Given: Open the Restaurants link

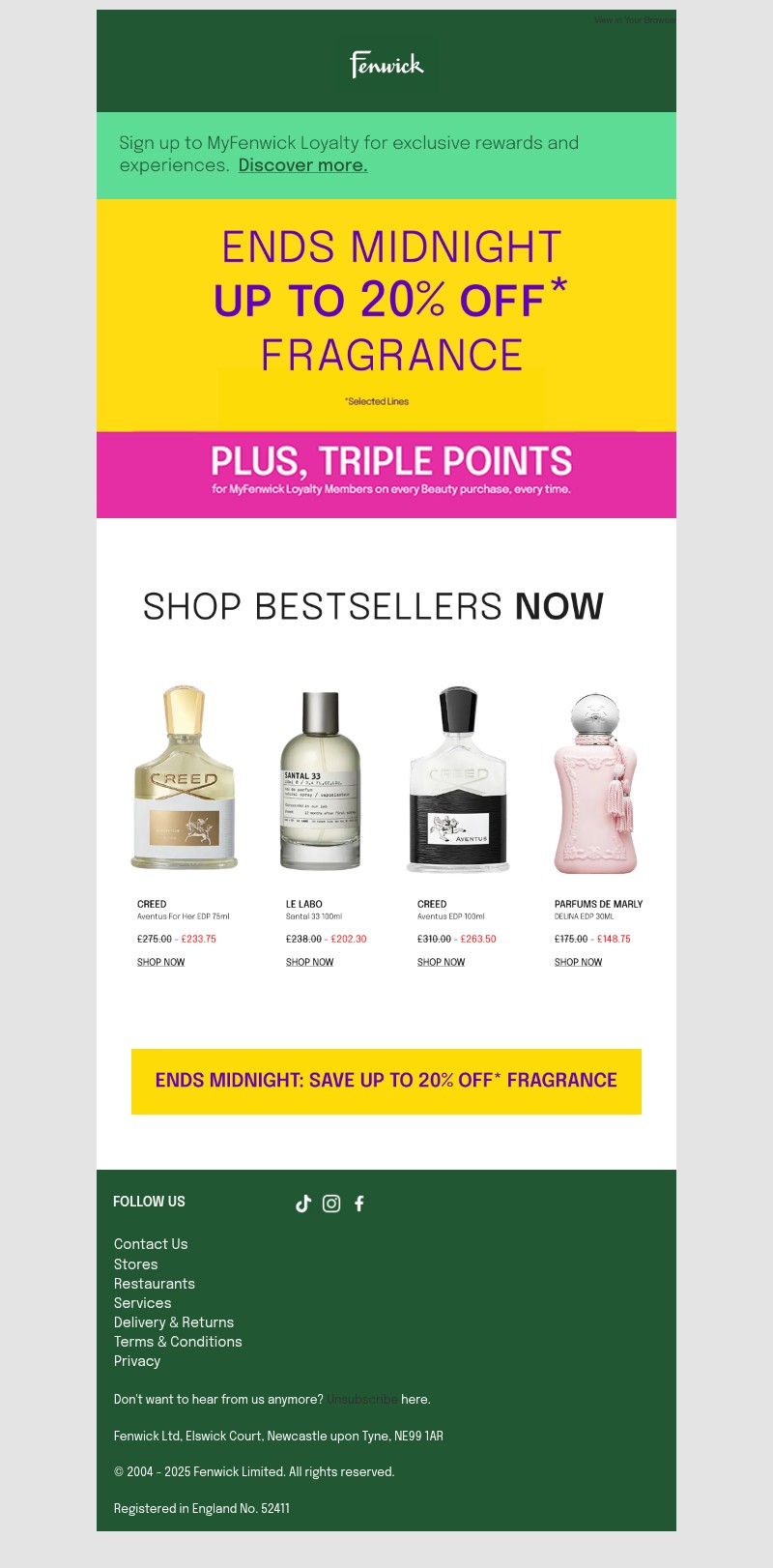Looking at the screenshot, I should tap(155, 1284).
